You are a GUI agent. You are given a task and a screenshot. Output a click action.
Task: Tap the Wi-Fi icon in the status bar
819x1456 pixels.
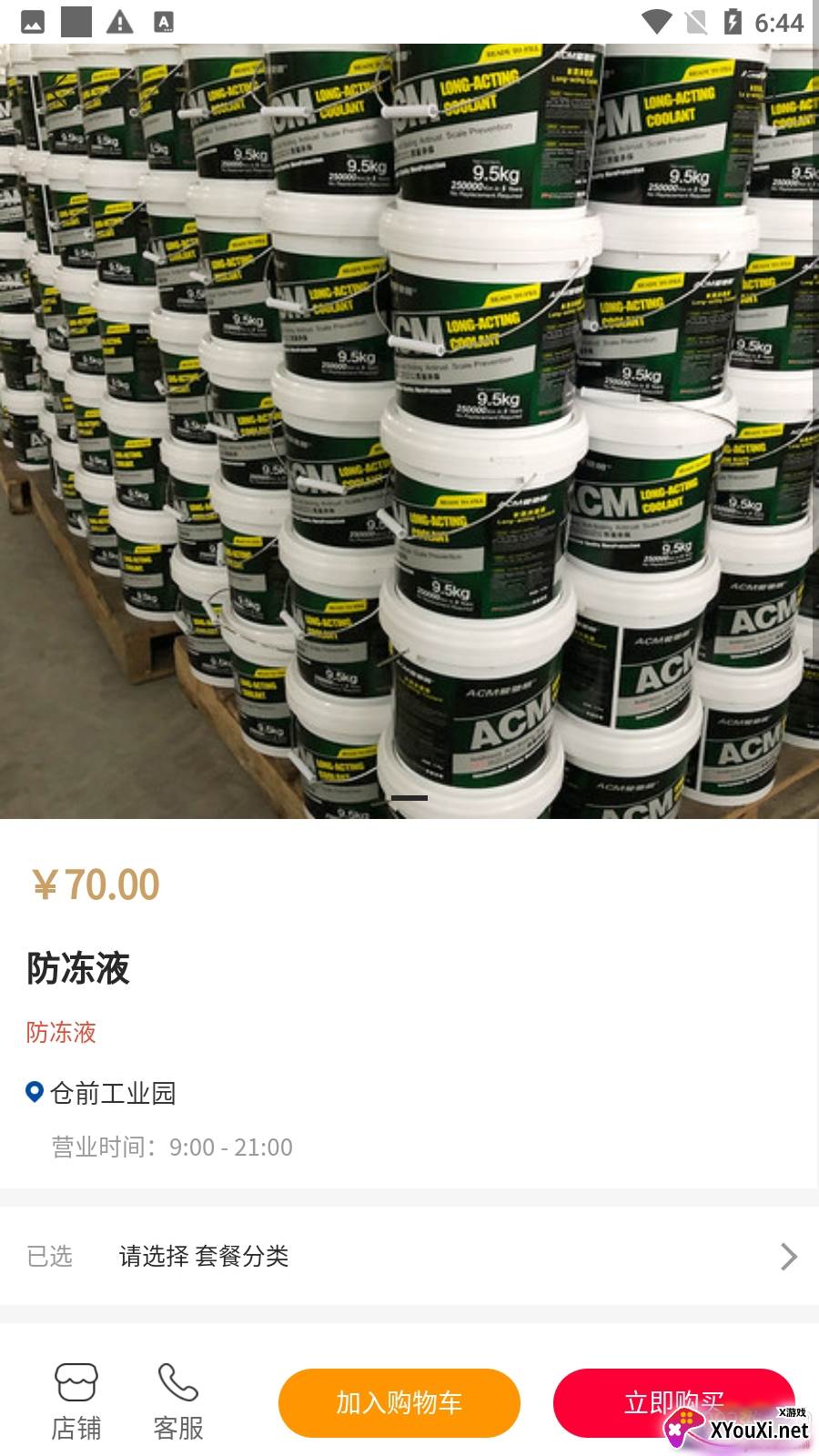coord(654,21)
